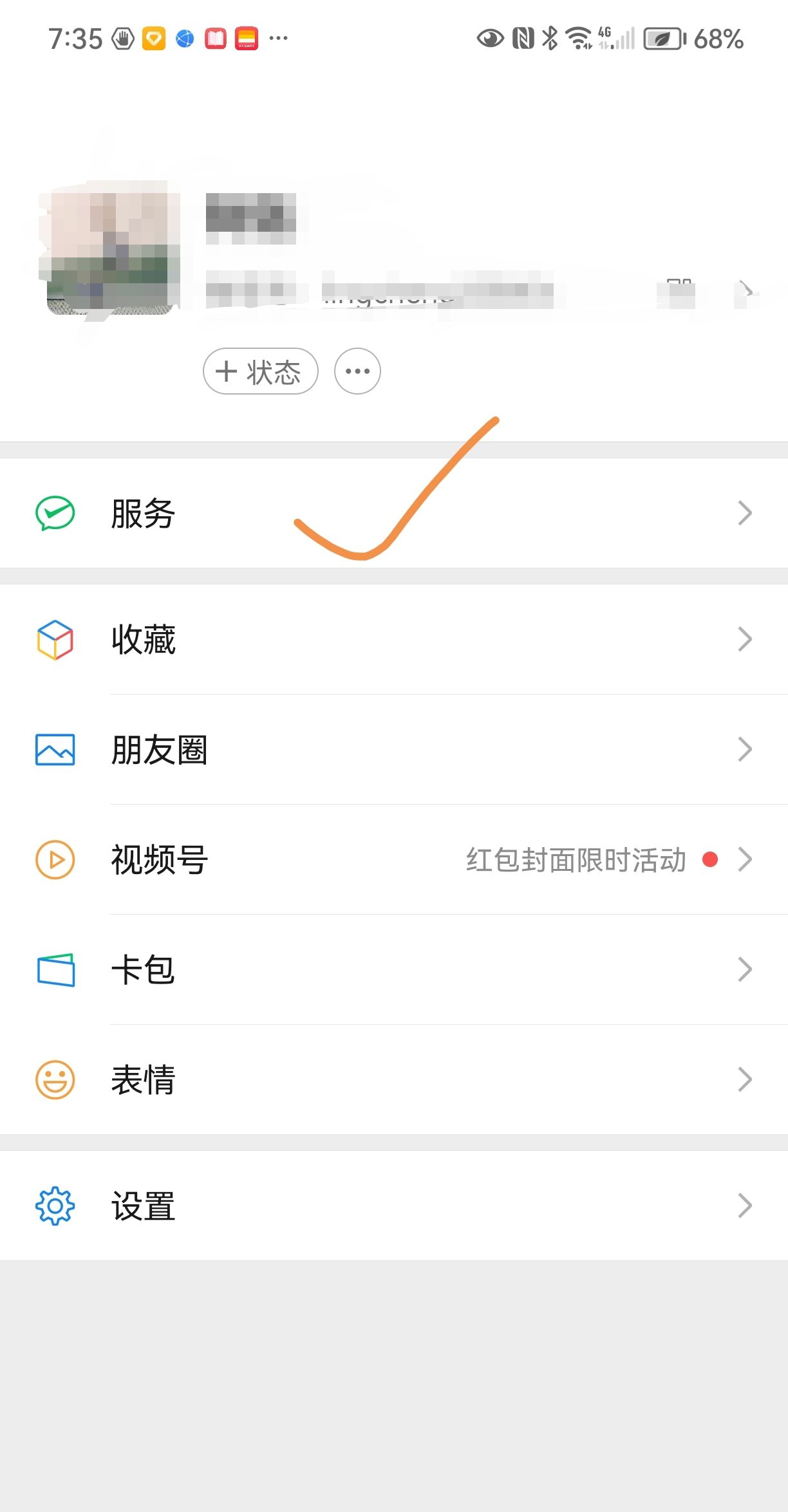Open the 服务 (Services) green check icon

click(55, 513)
